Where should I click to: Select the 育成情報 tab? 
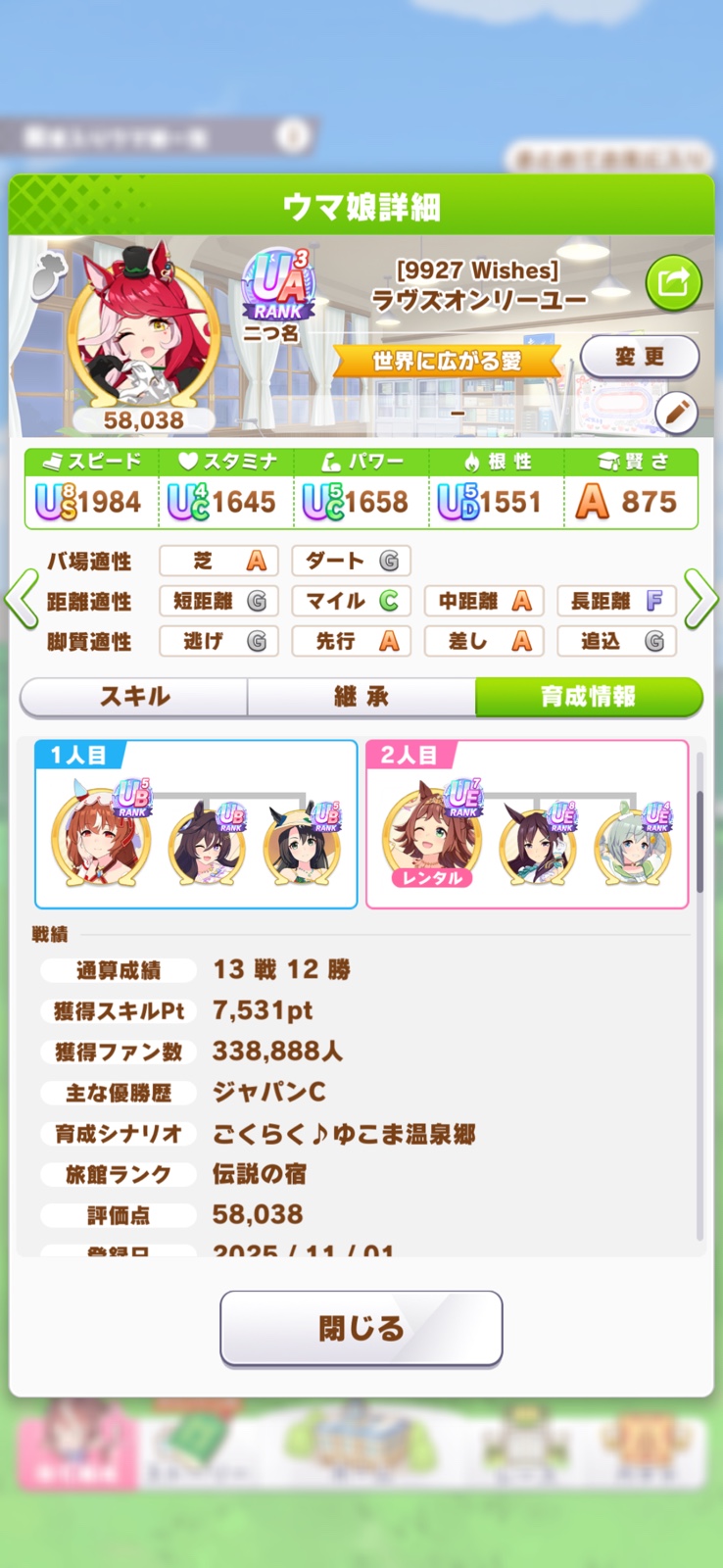(x=588, y=697)
